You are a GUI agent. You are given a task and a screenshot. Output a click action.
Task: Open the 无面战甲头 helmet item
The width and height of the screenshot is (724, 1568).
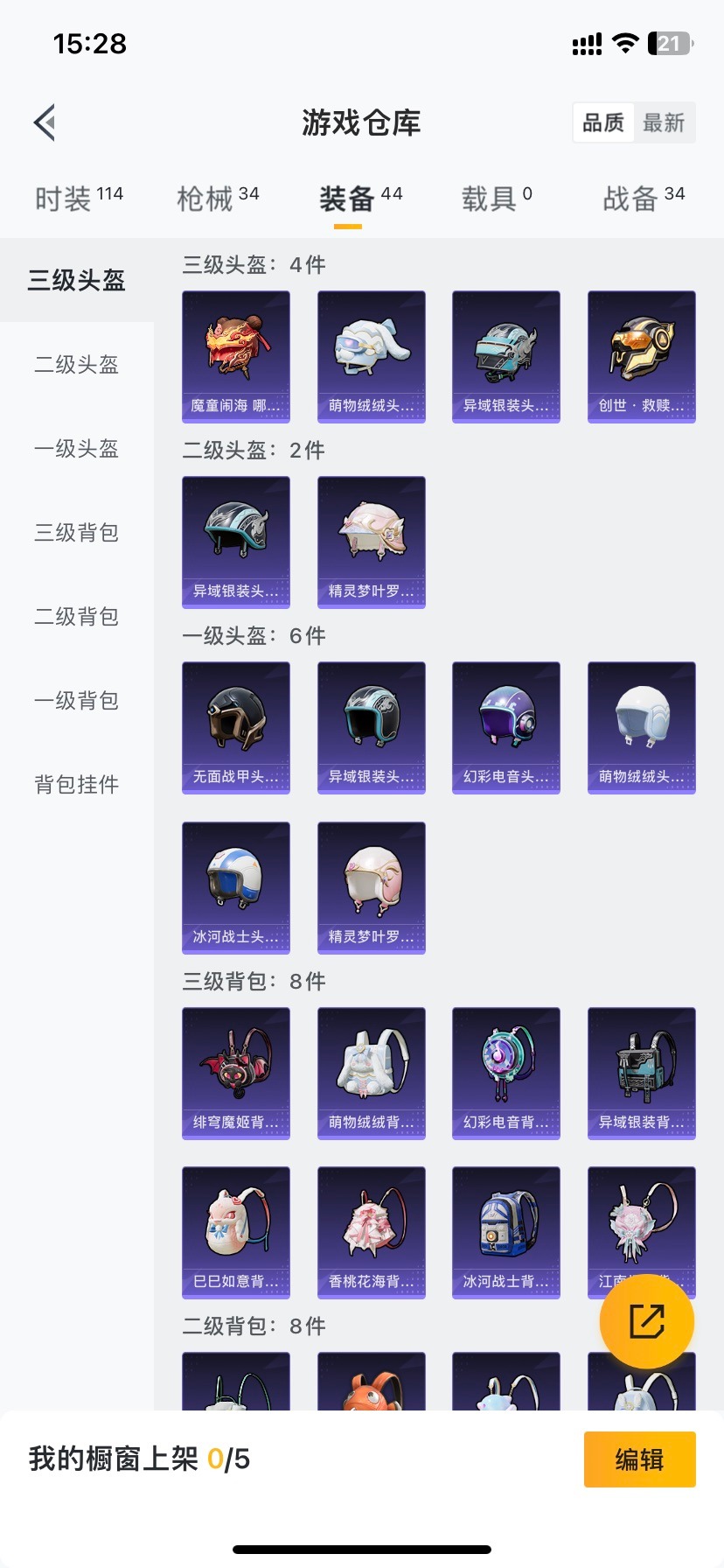[x=236, y=727]
